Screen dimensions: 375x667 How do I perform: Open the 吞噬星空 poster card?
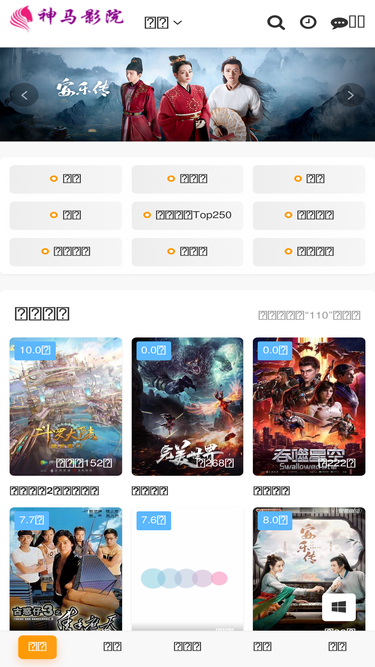coord(309,406)
